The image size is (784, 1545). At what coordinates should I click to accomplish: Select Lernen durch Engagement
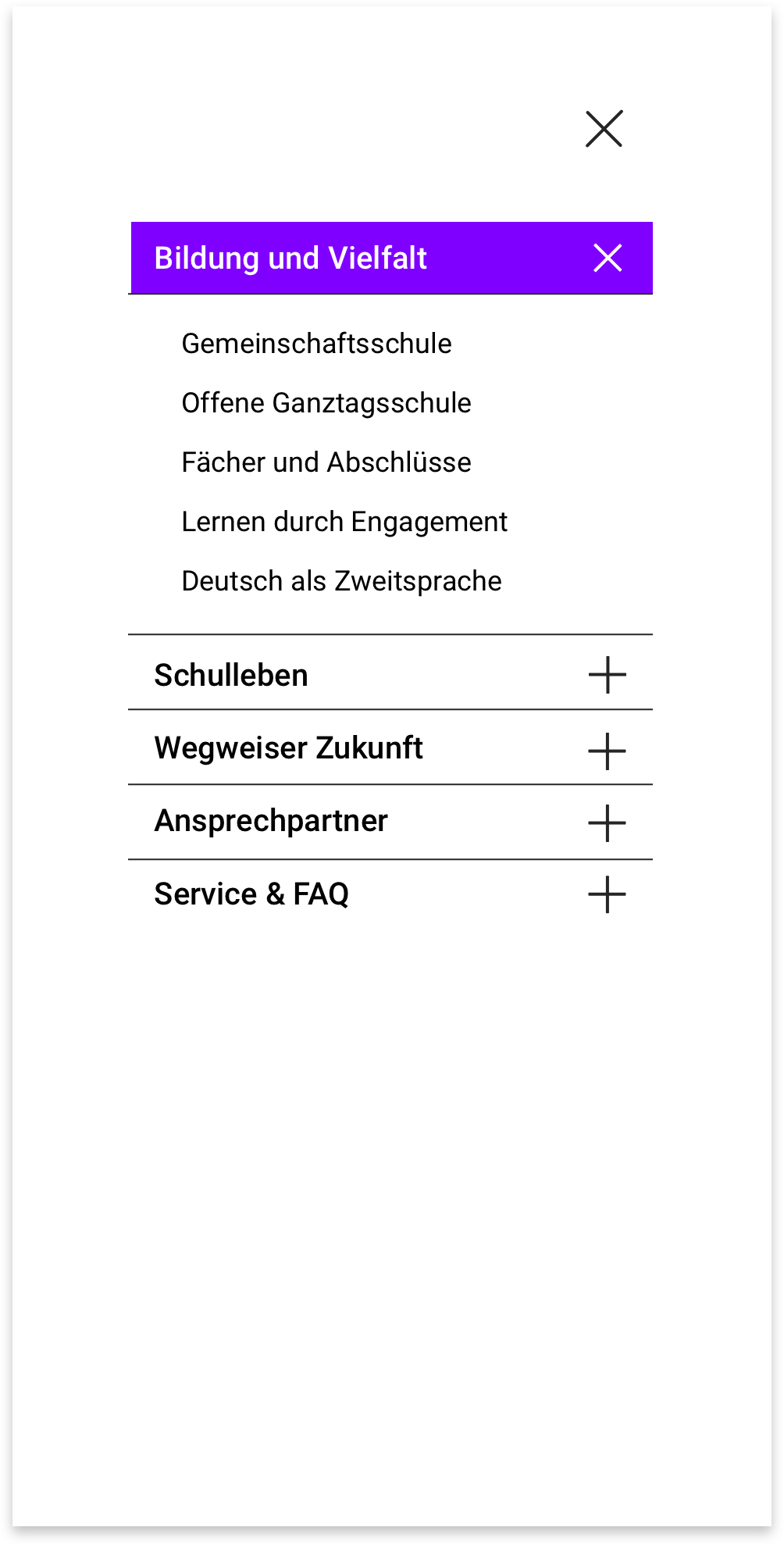click(x=344, y=522)
